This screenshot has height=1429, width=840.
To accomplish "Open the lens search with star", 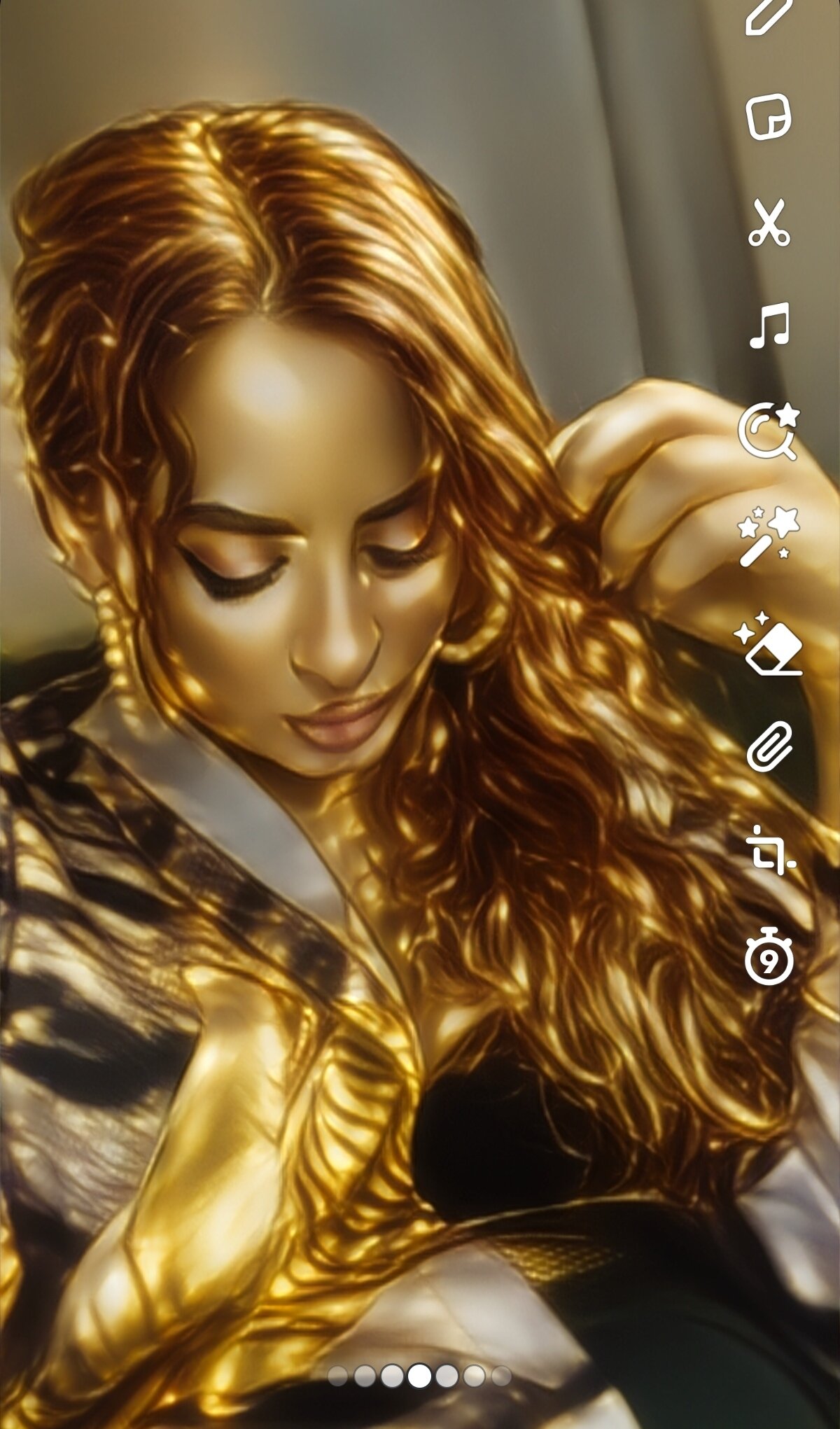I will point(769,431).
